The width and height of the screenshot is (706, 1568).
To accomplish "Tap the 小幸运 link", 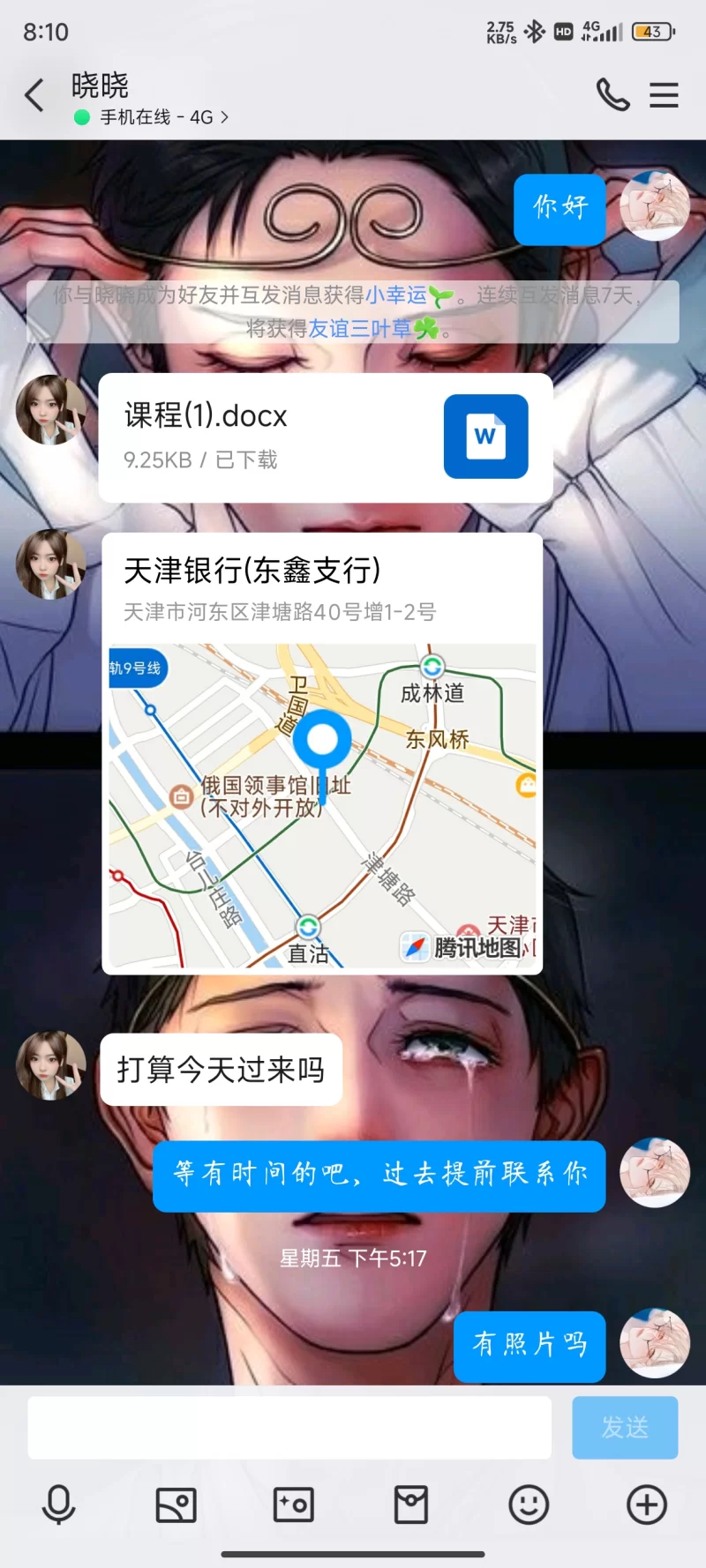I will click(395, 295).
